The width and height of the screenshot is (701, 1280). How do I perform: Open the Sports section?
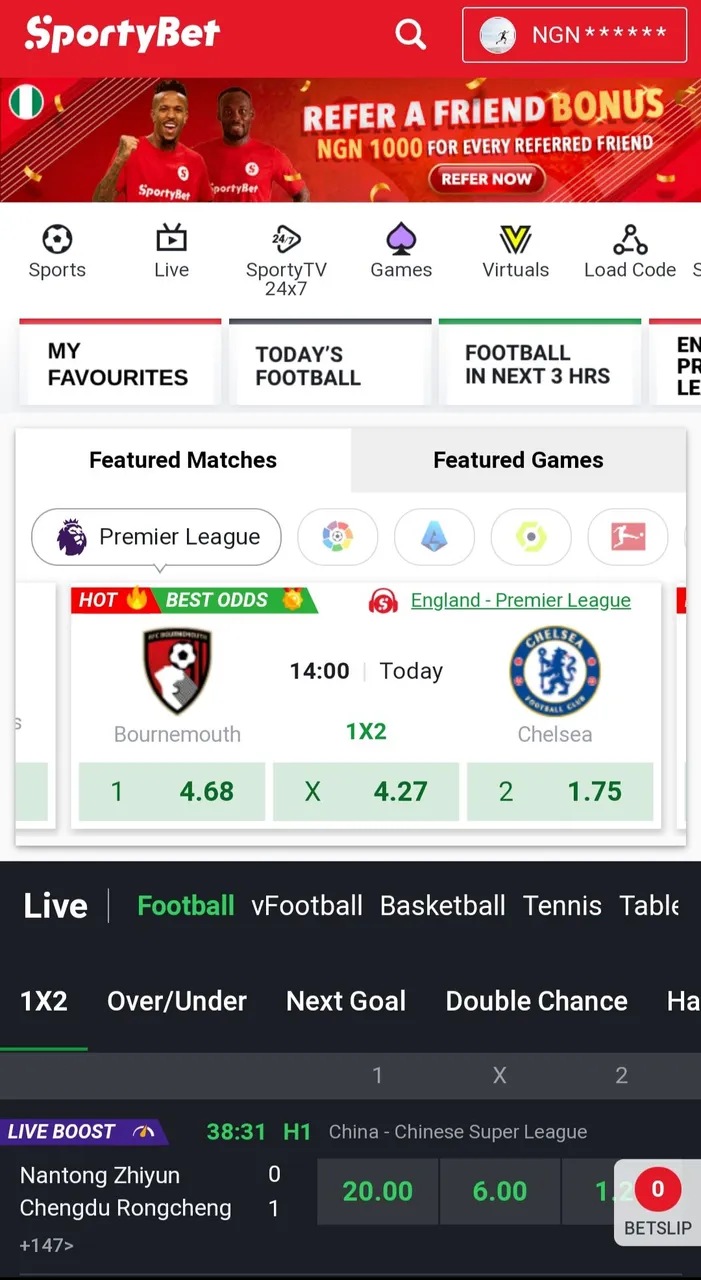(57, 251)
